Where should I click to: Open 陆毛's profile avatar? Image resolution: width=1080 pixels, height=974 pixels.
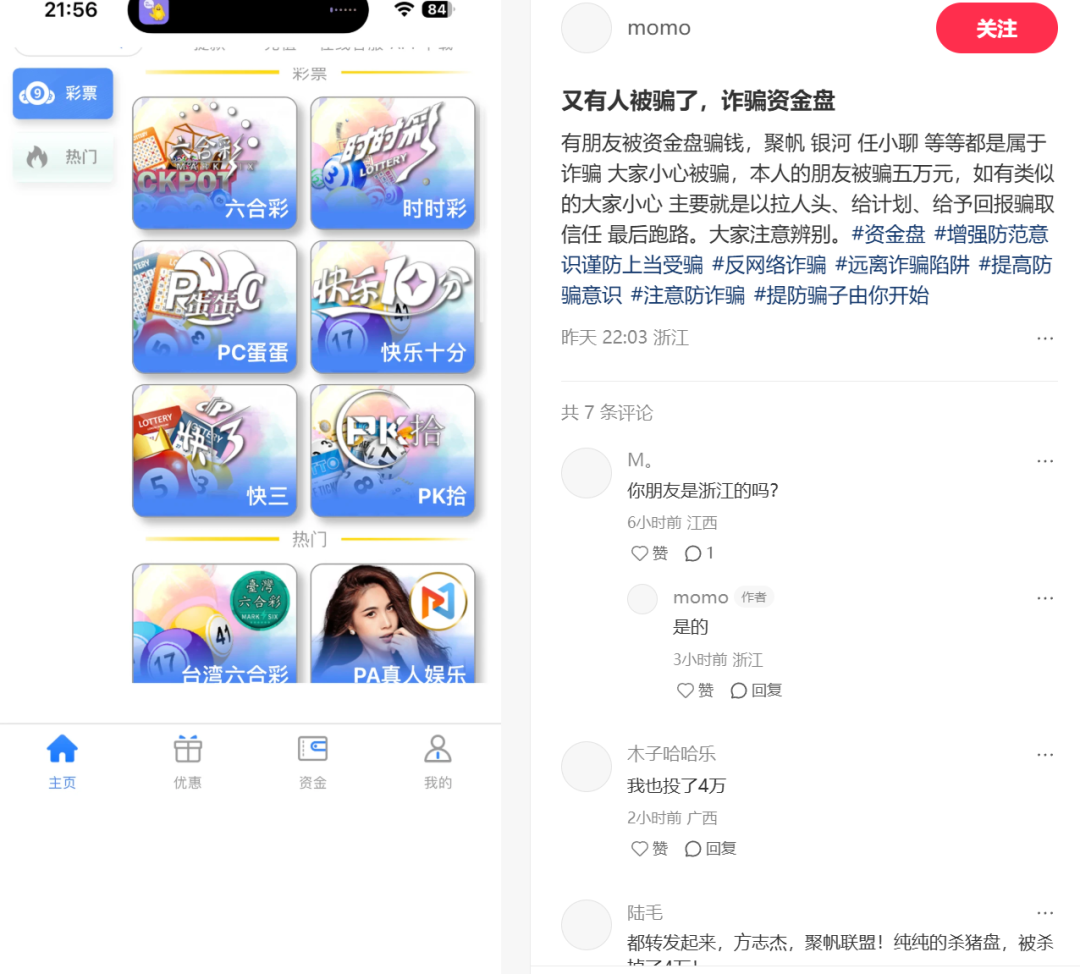(586, 924)
